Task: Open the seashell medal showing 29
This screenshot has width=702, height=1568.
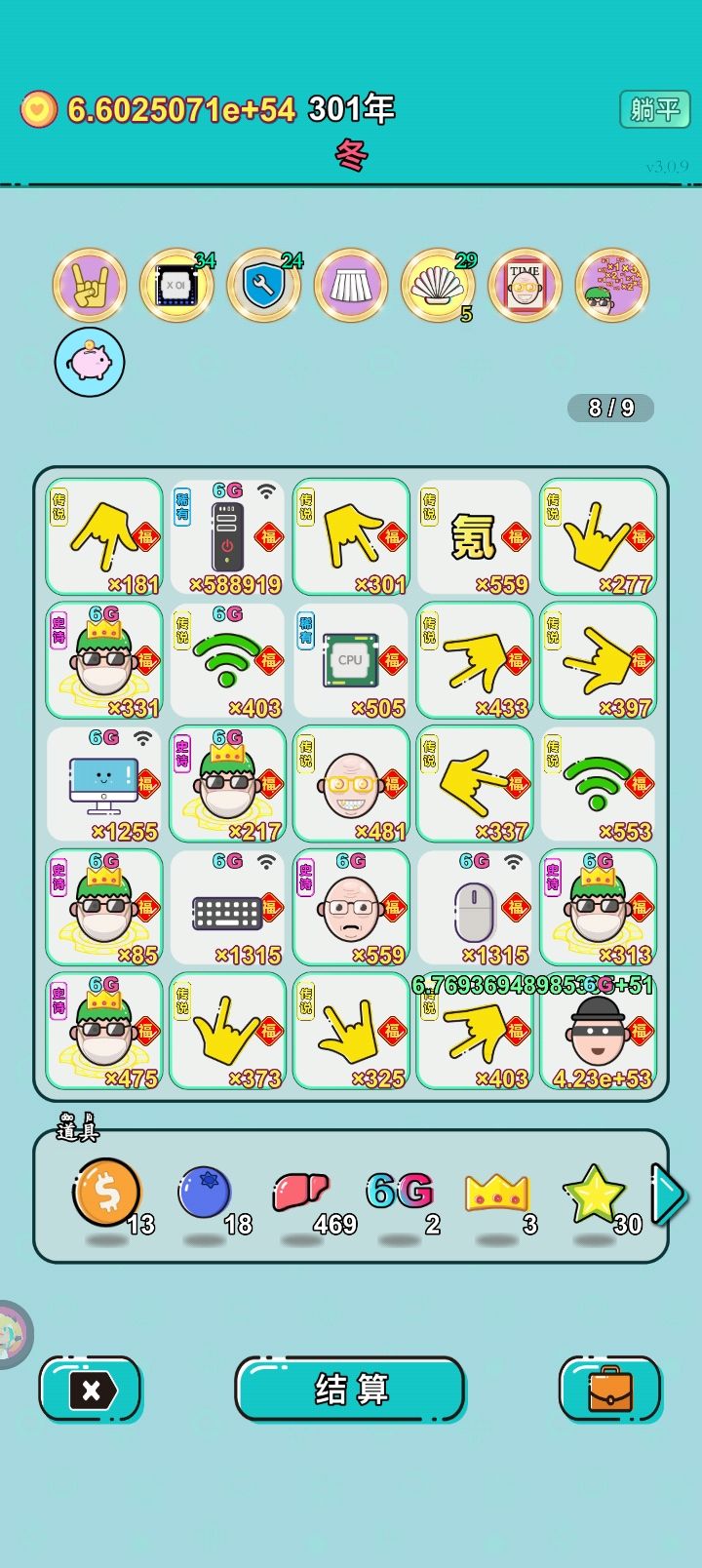Action: click(436, 286)
